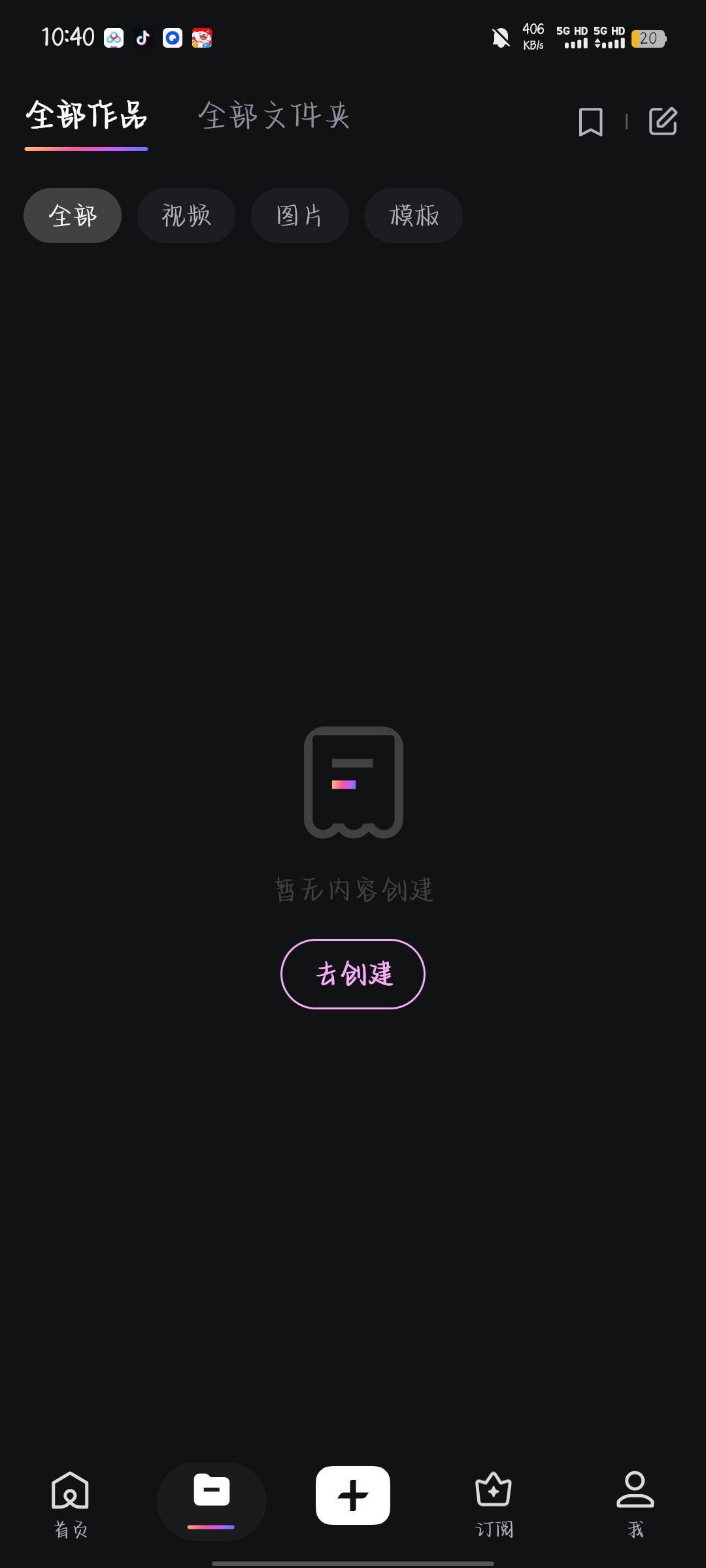Filter works by 视频
This screenshot has height=1568, width=706.
click(186, 216)
